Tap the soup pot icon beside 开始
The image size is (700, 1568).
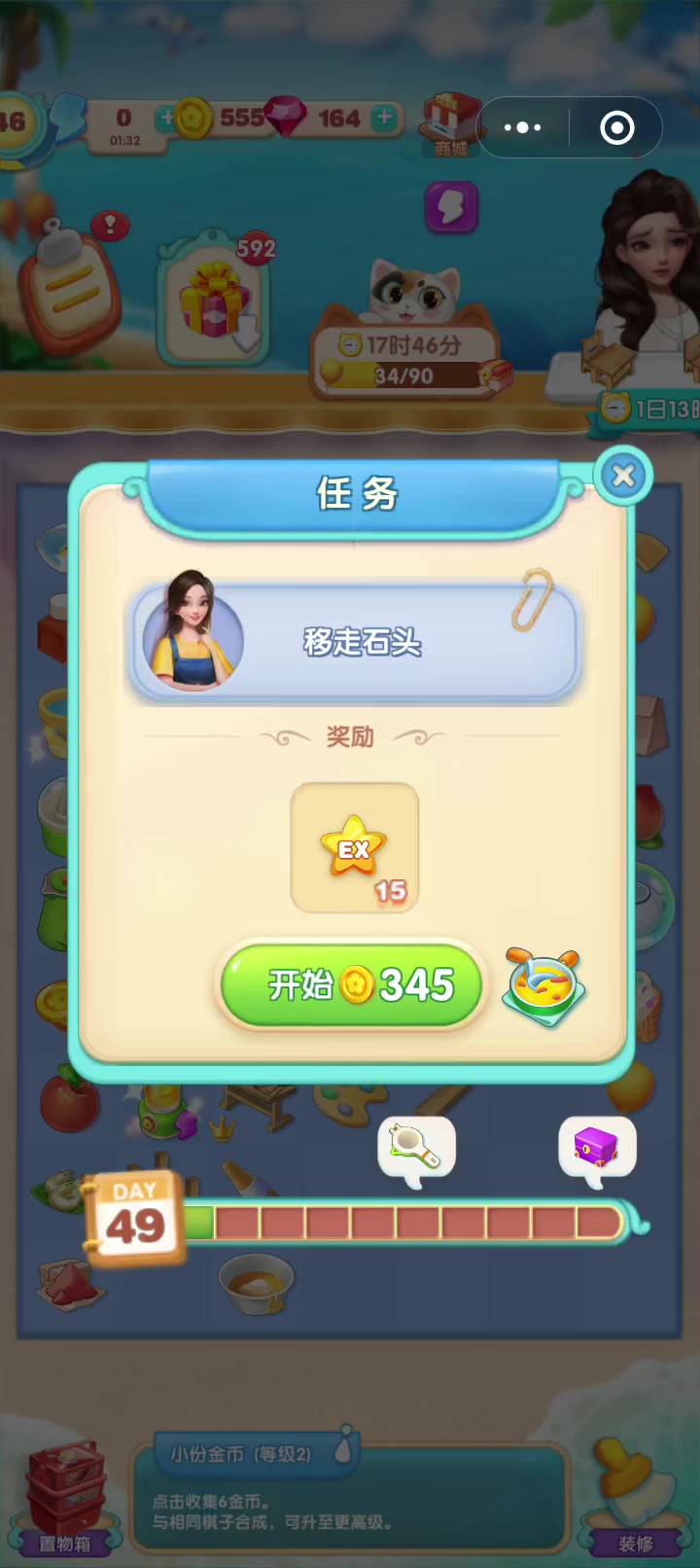[544, 986]
